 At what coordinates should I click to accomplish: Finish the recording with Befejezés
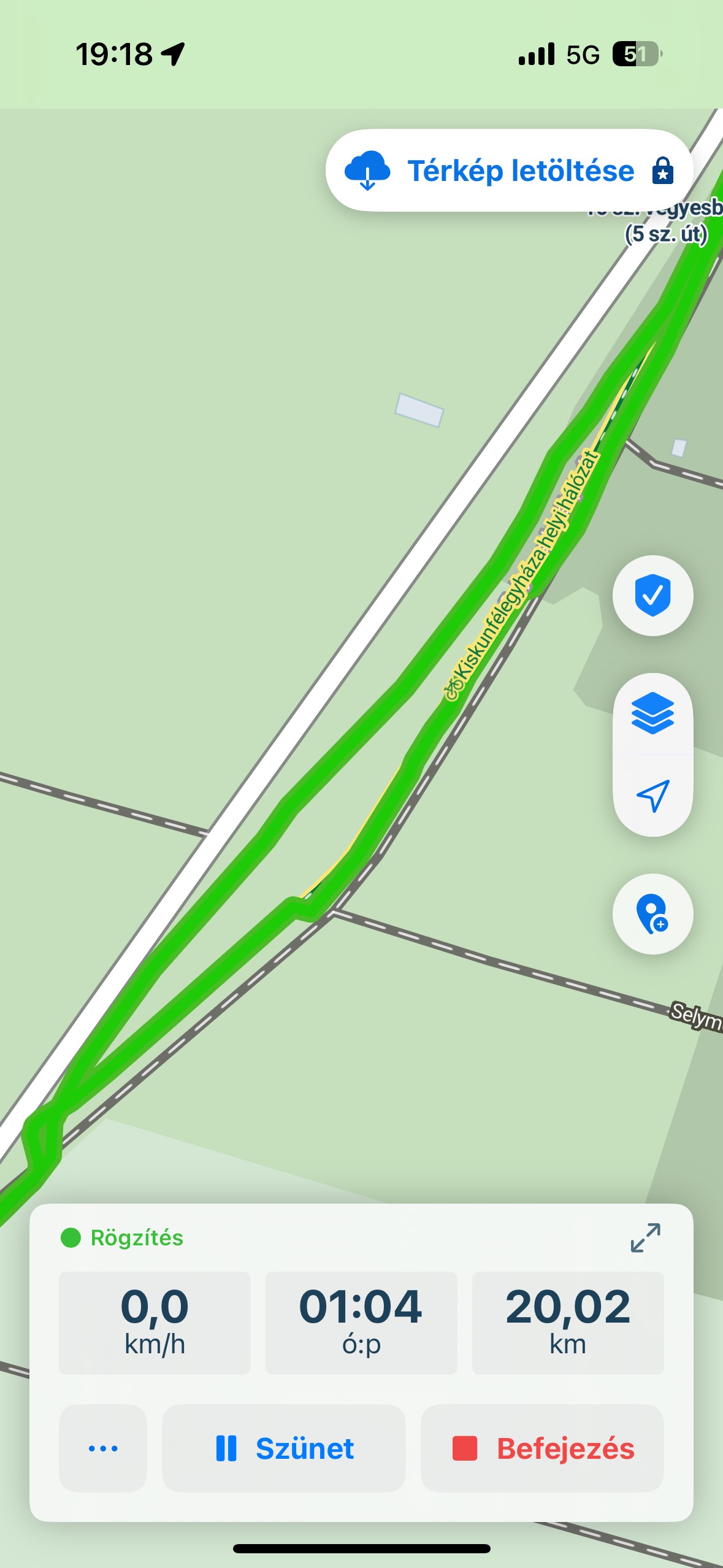point(543,1448)
